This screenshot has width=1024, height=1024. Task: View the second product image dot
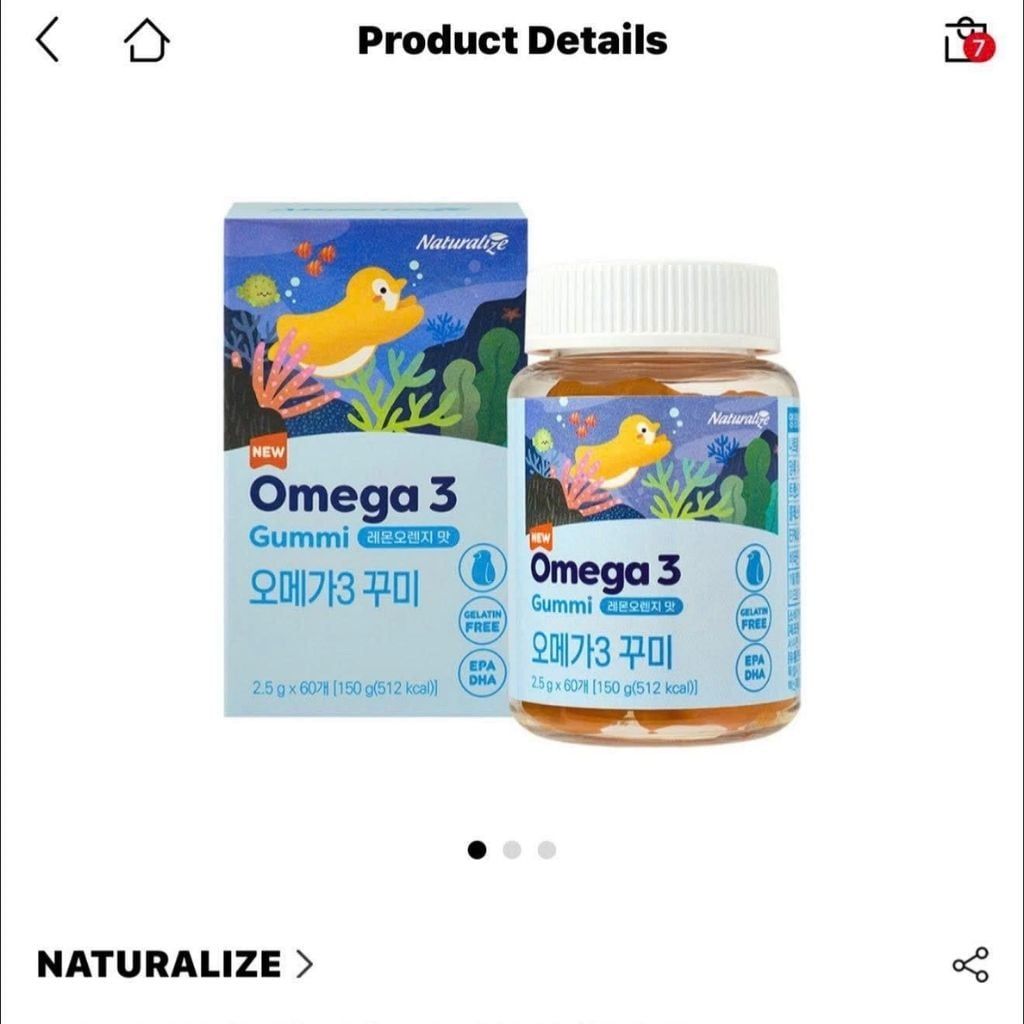point(512,850)
